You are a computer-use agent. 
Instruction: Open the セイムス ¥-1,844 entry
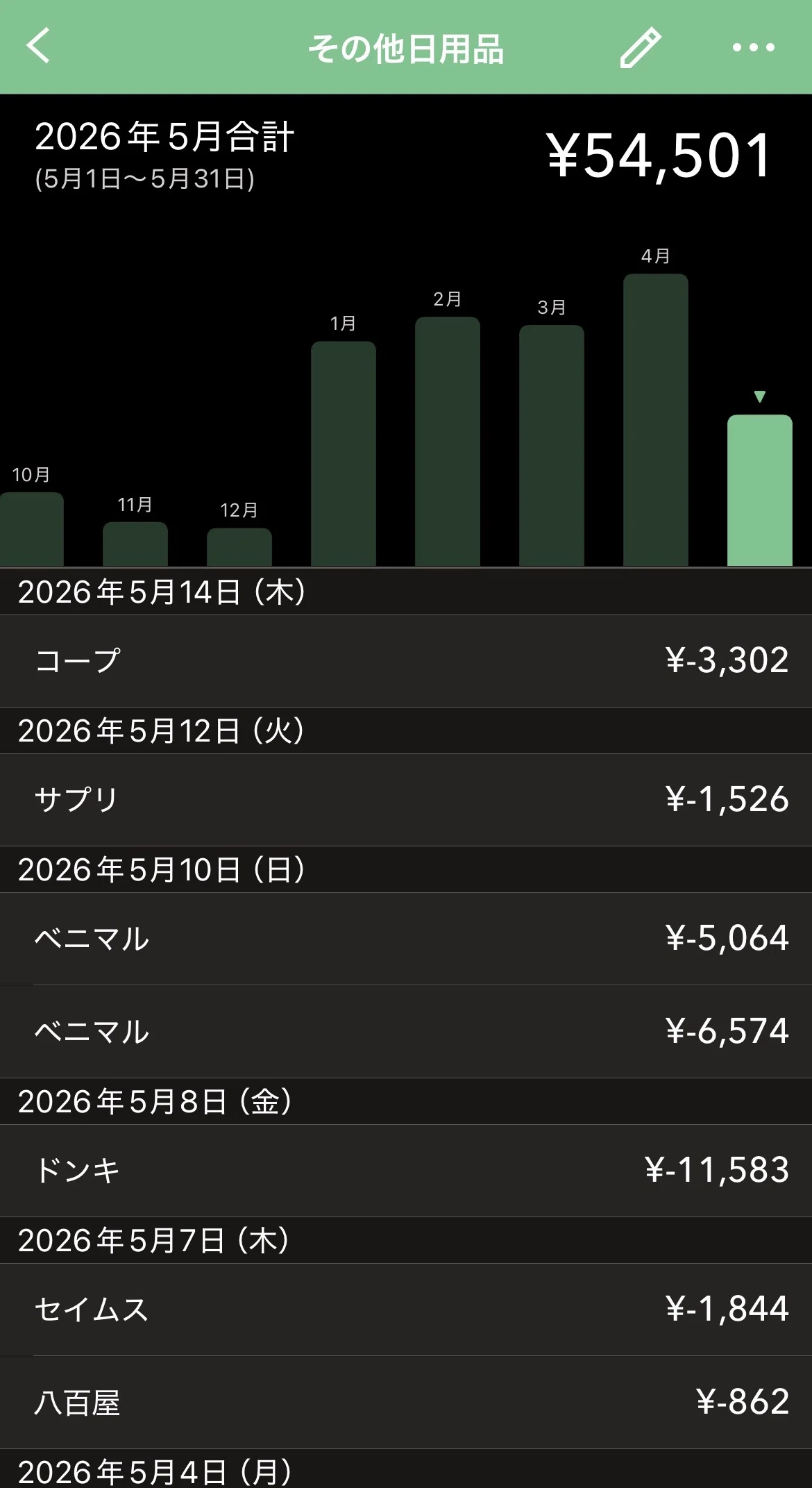[x=406, y=1310]
